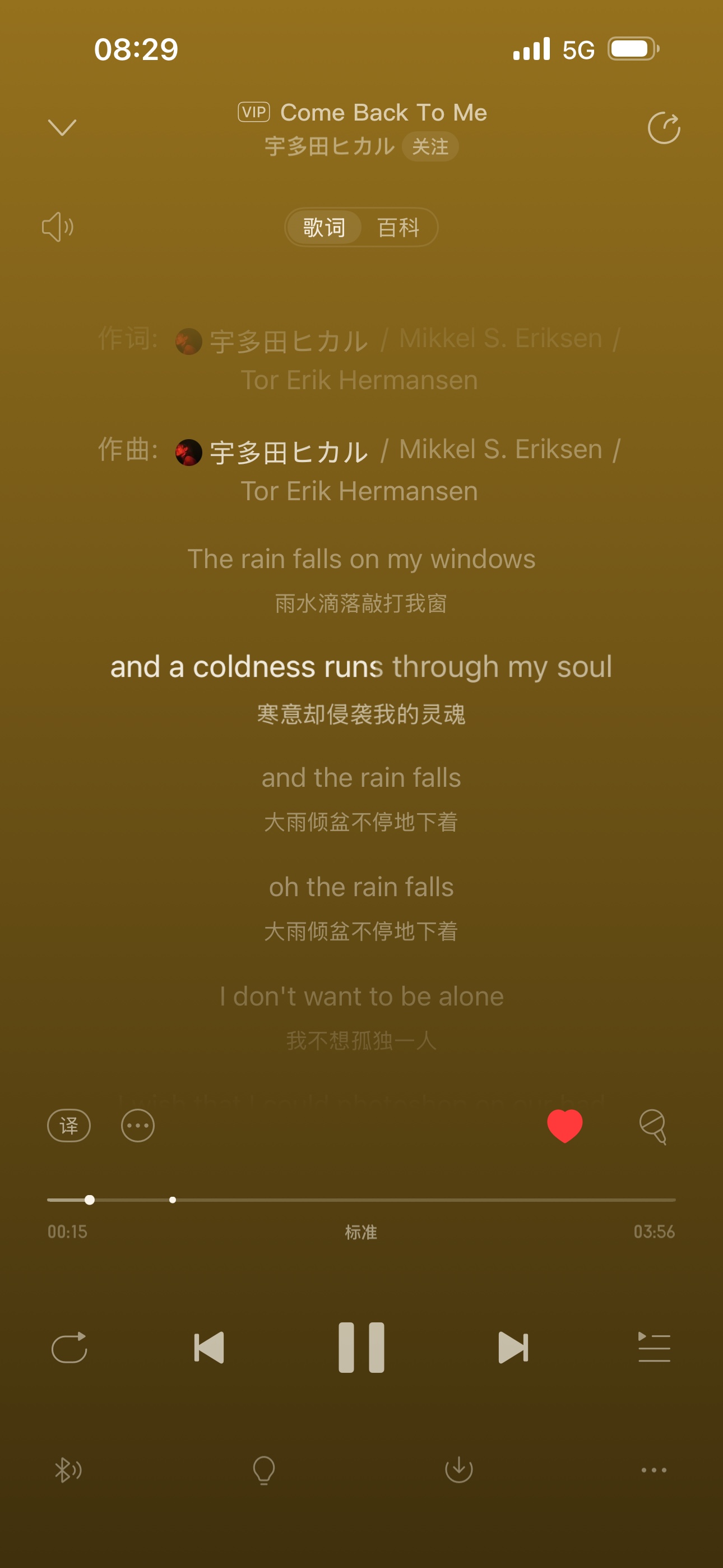Pause the current song
Viewport: 723px width, 1568px height.
tap(361, 1348)
